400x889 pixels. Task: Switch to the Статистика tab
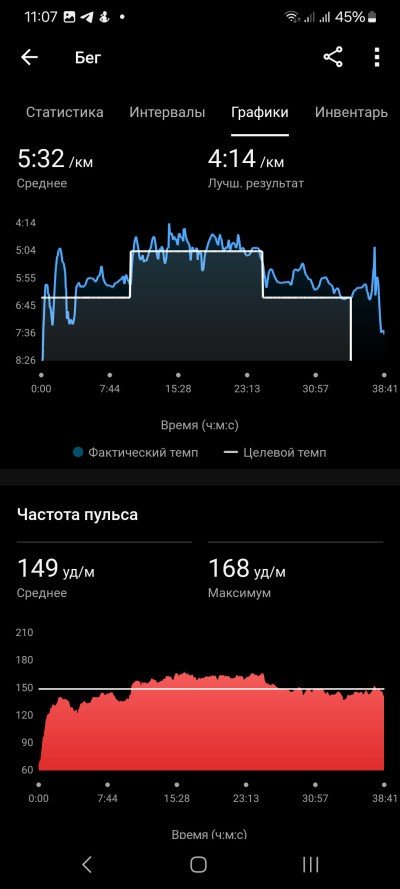point(65,112)
